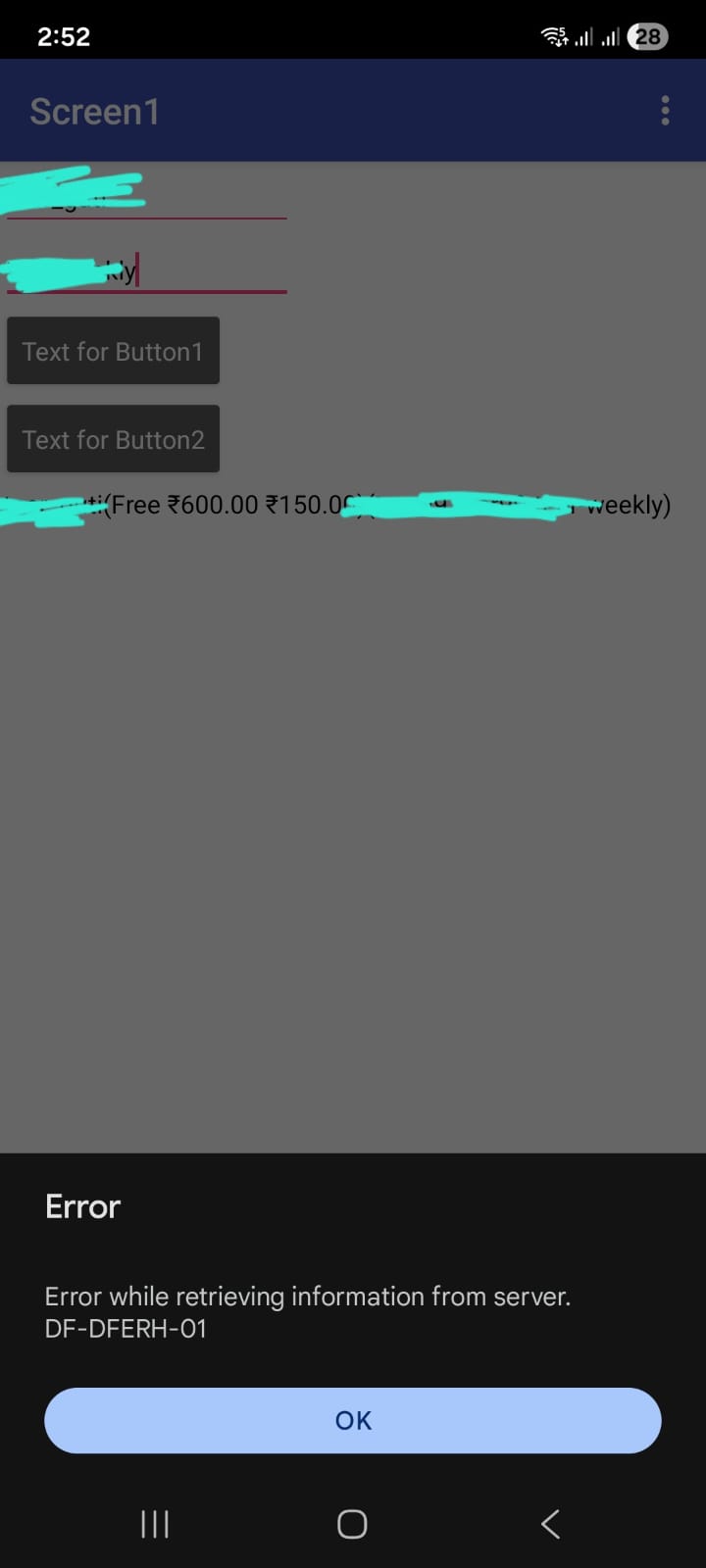Image resolution: width=706 pixels, height=1568 pixels.
Task: Go to the home screen
Action: (352, 1524)
